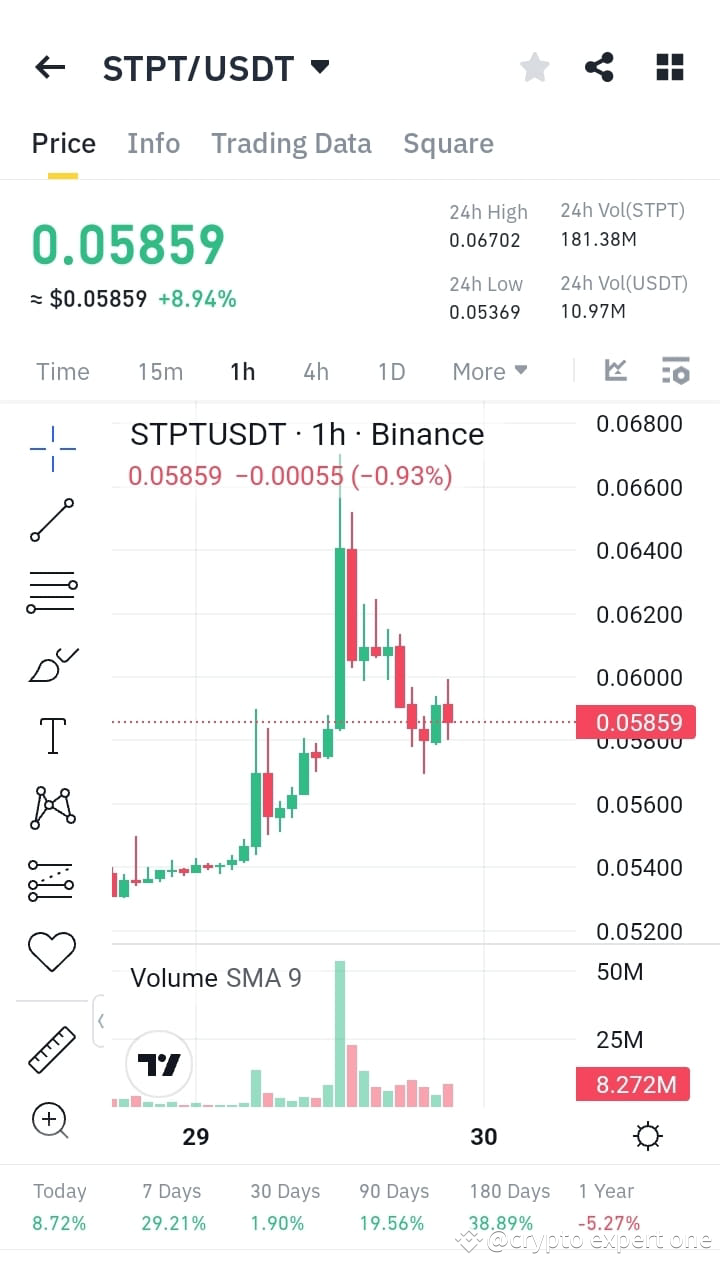Select the crosshair cursor tool
Screen dimensions: 720x1262
pyautogui.click(x=52, y=449)
